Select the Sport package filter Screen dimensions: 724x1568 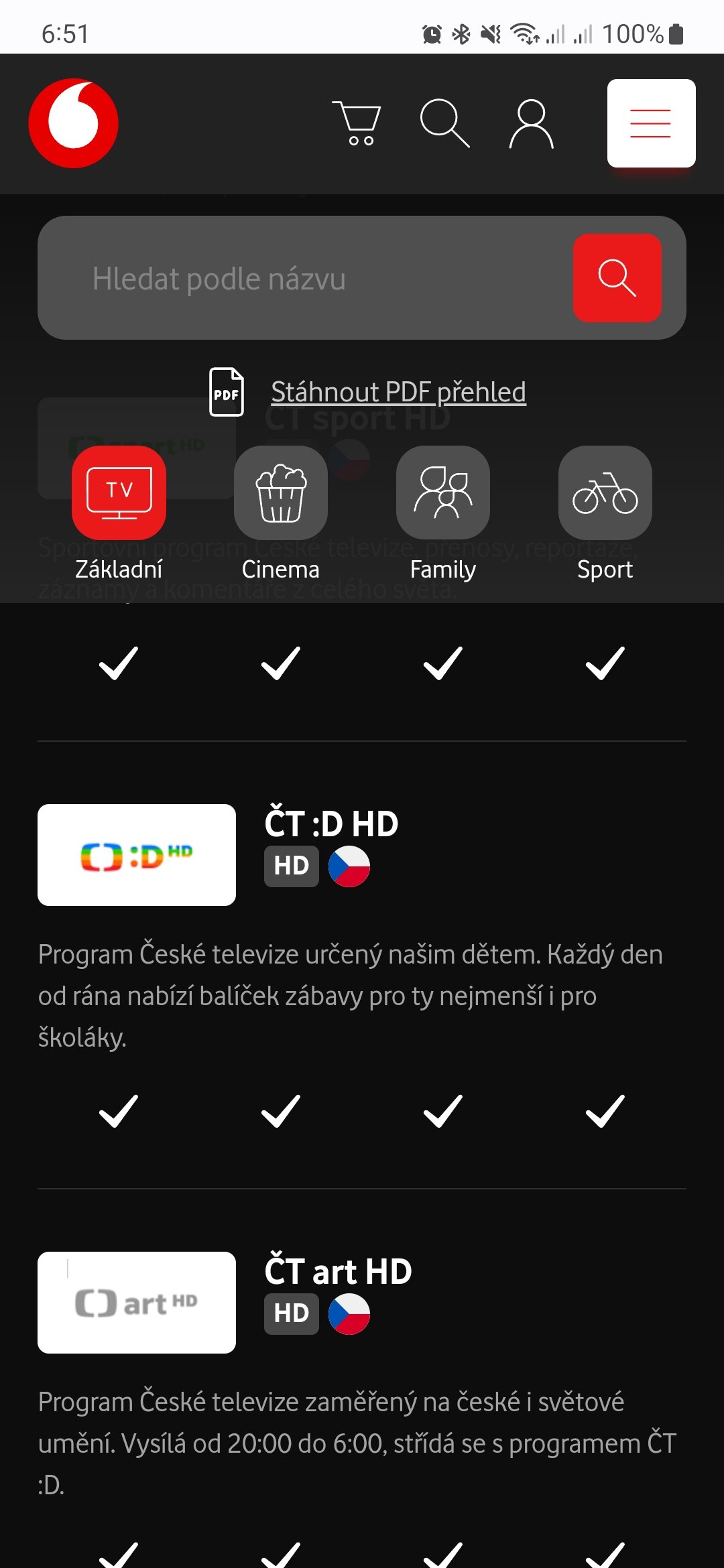(x=605, y=514)
